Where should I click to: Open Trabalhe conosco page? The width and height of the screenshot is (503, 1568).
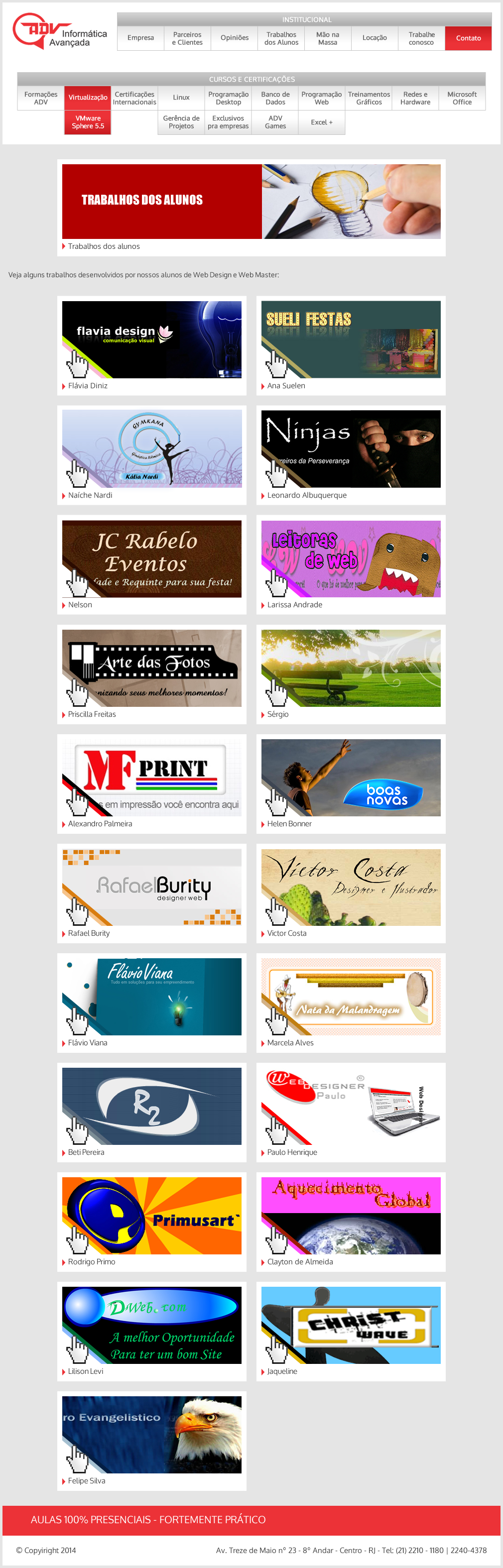421,38
